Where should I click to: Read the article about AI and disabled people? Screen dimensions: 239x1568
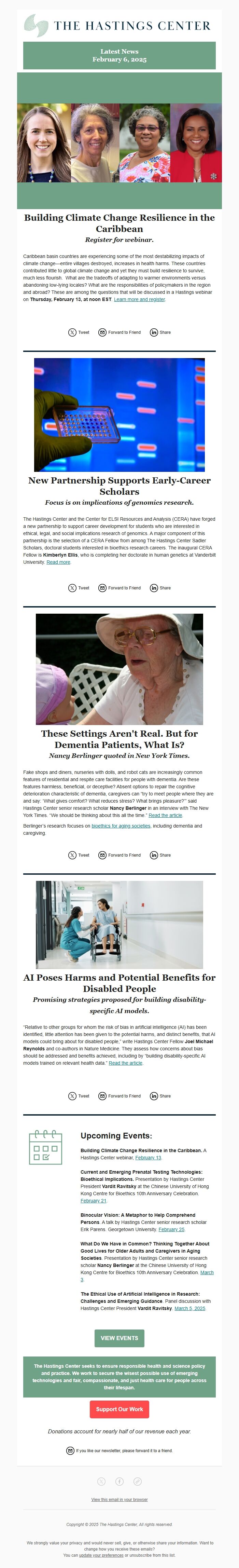click(125, 1063)
